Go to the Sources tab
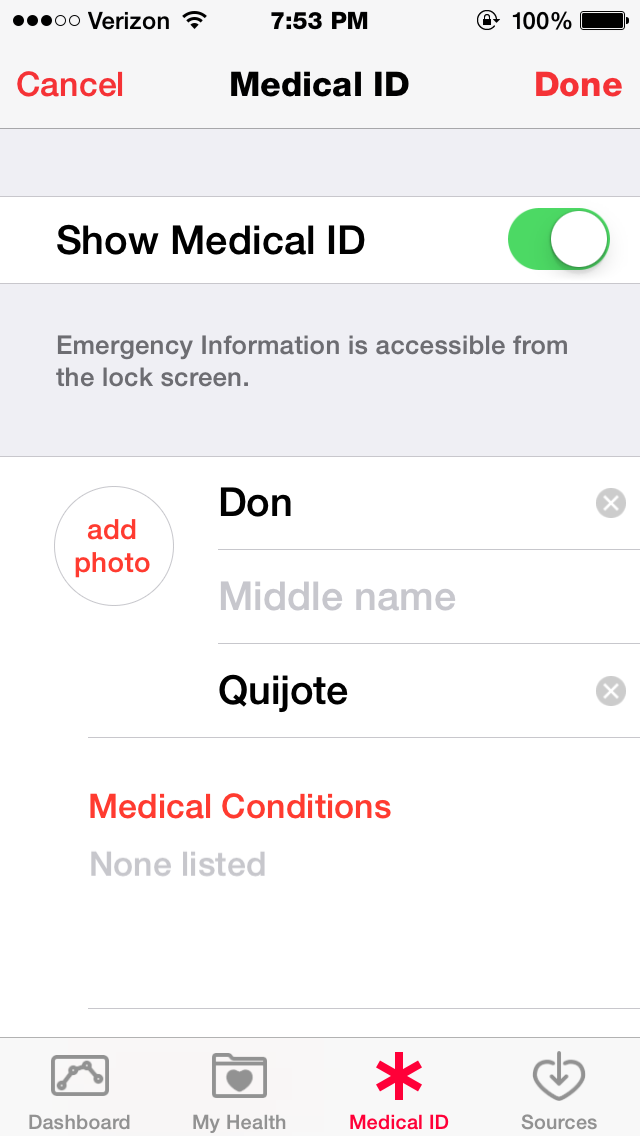 (558, 1090)
